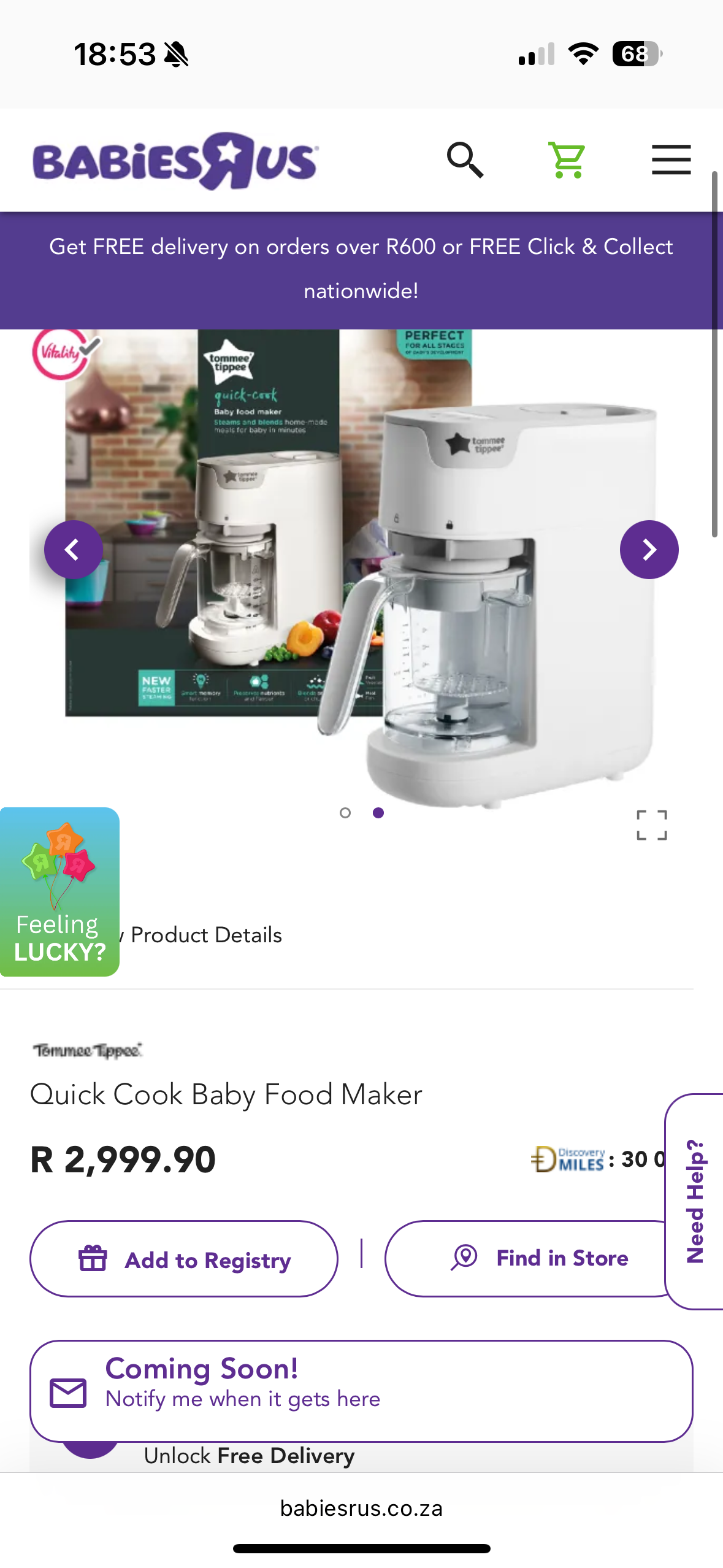Viewport: 723px width, 1568px height.
Task: Open the search magnifier icon
Action: point(465,160)
